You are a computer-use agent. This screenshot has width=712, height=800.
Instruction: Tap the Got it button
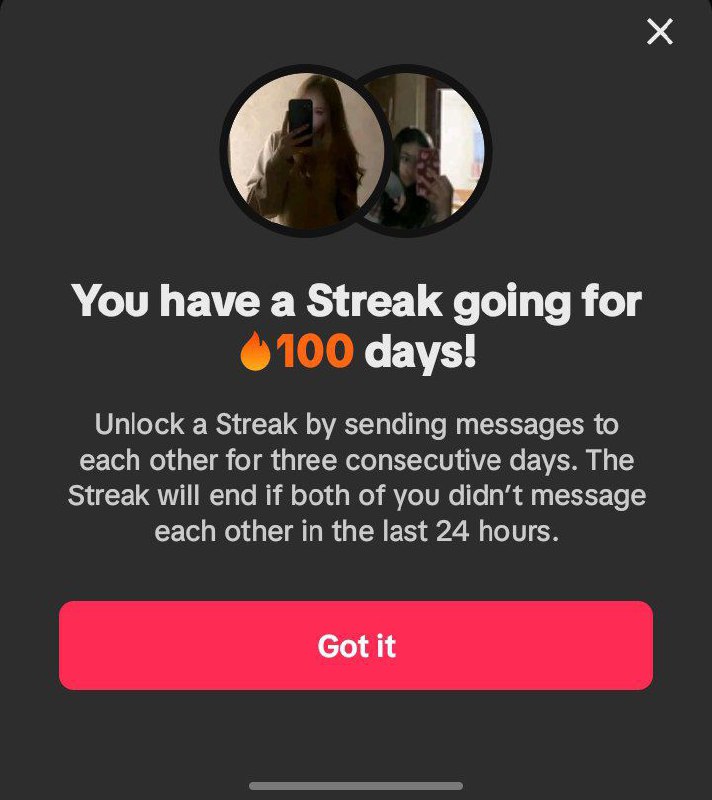point(356,646)
